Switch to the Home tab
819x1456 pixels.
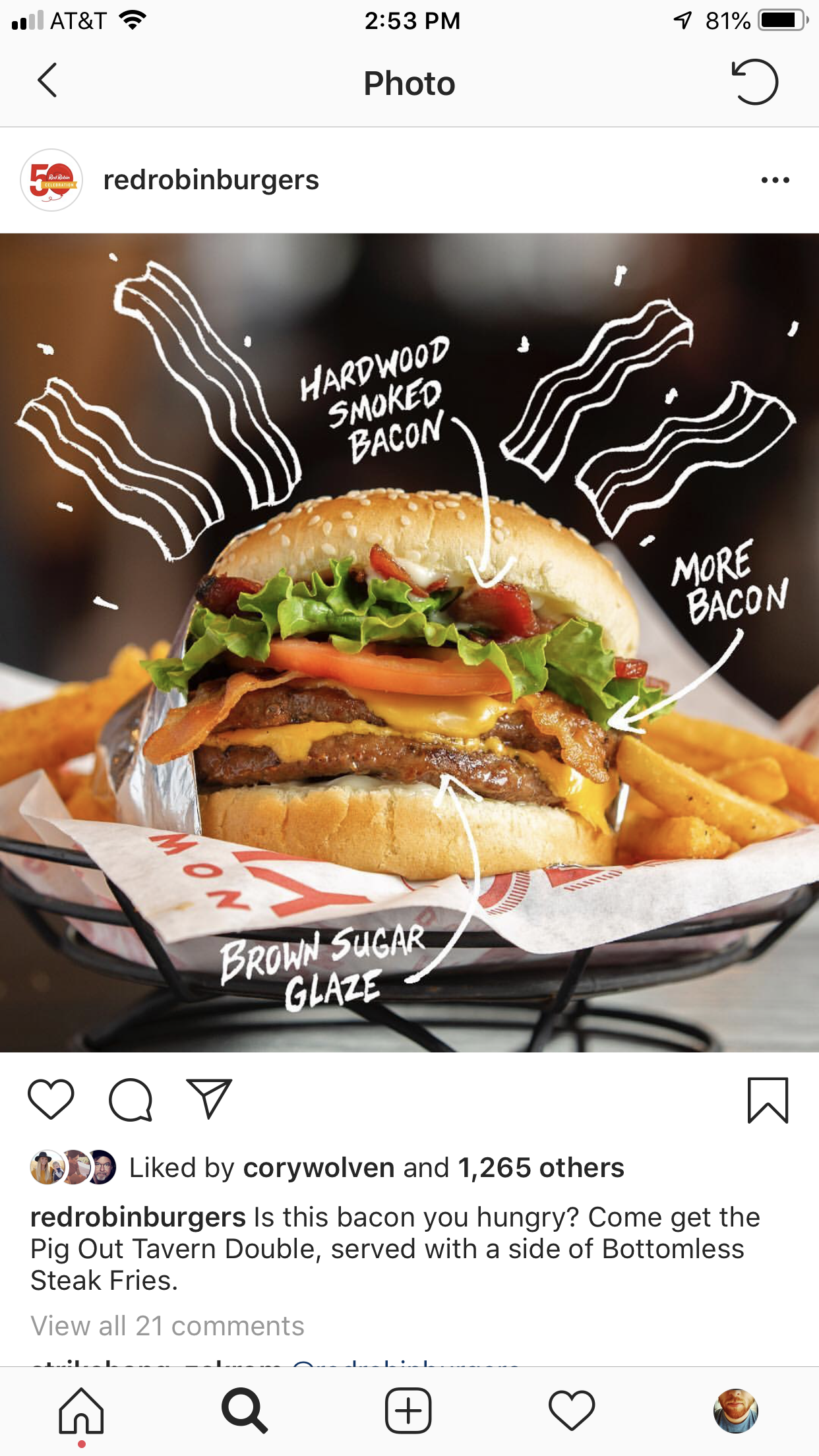81,1411
